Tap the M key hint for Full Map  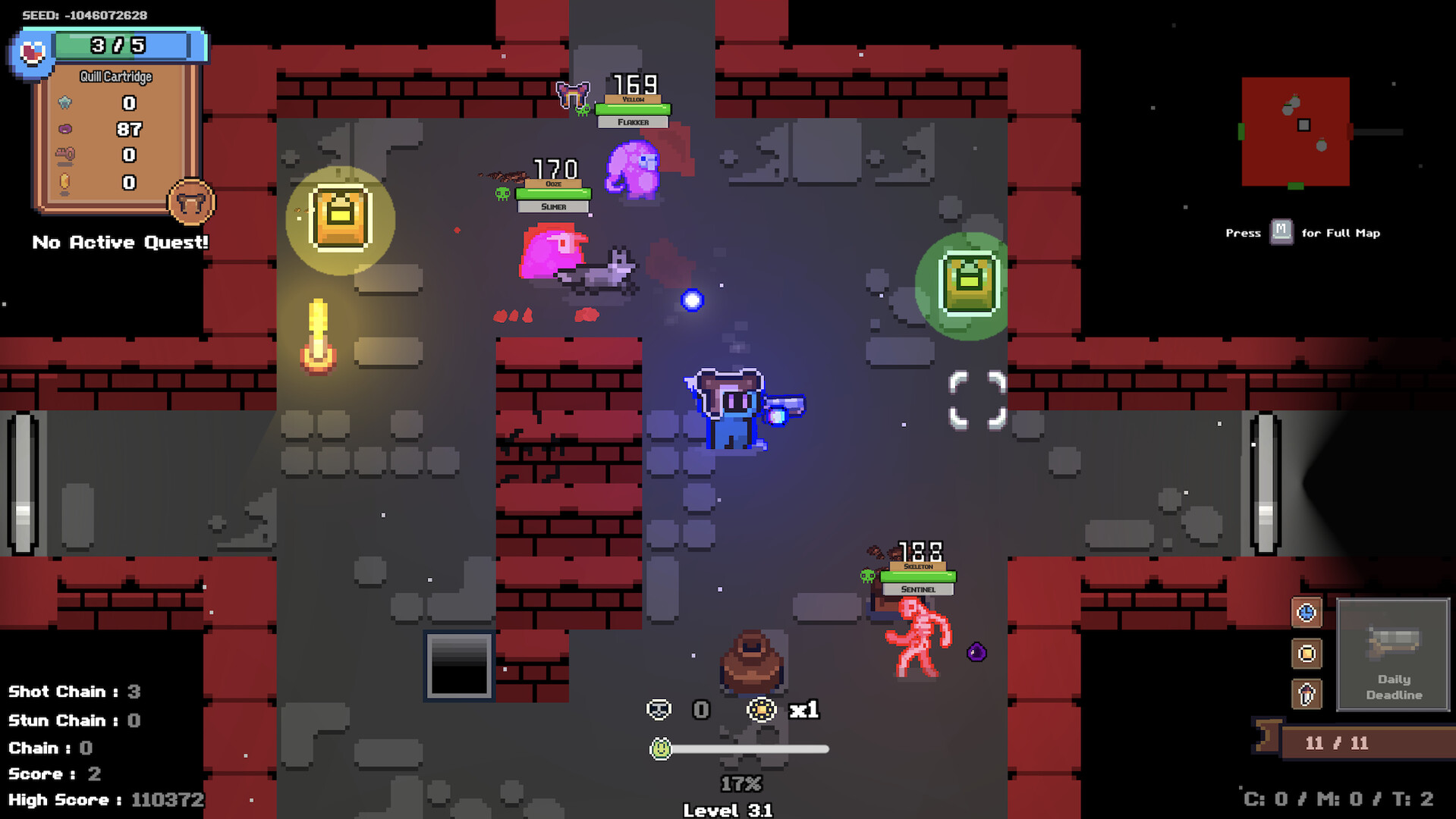point(1281,231)
